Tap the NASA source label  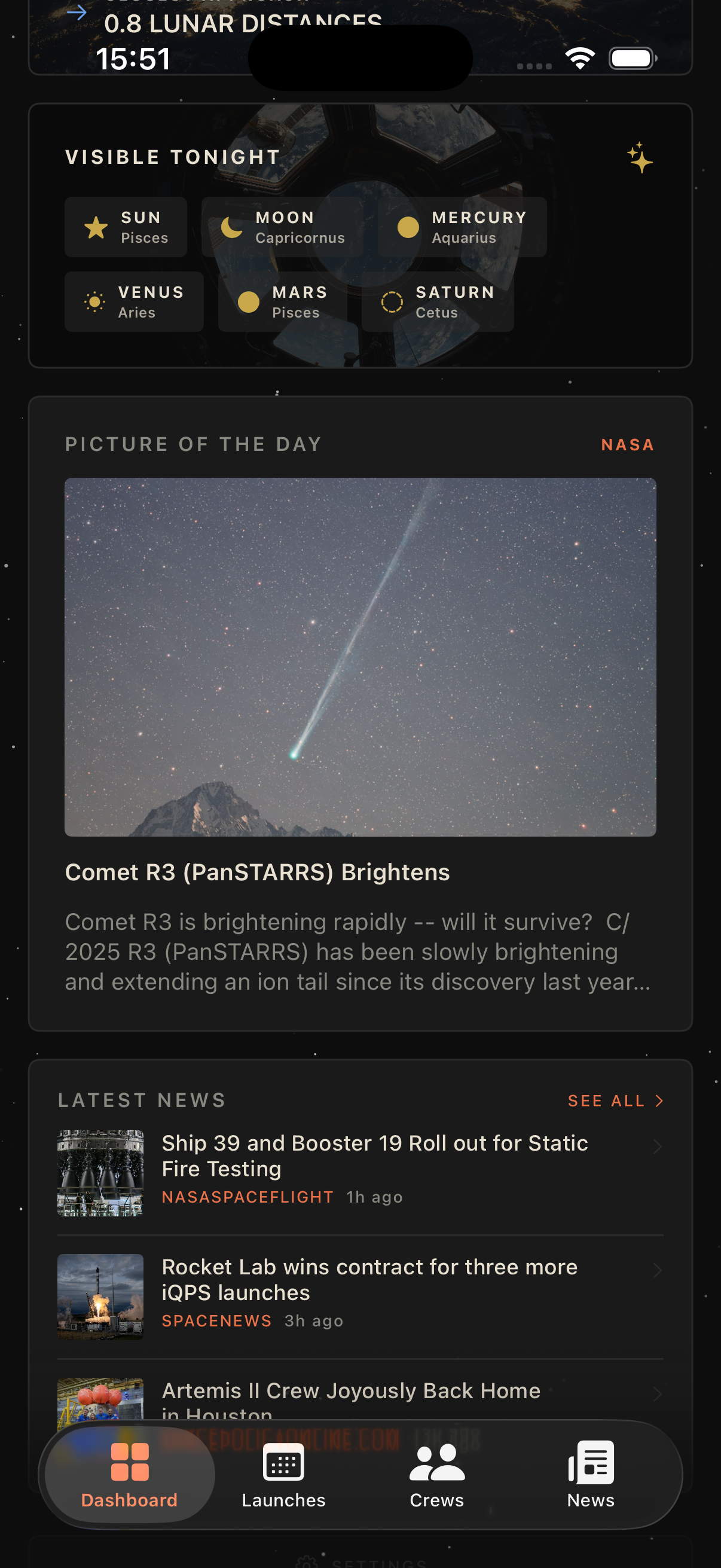pos(627,444)
